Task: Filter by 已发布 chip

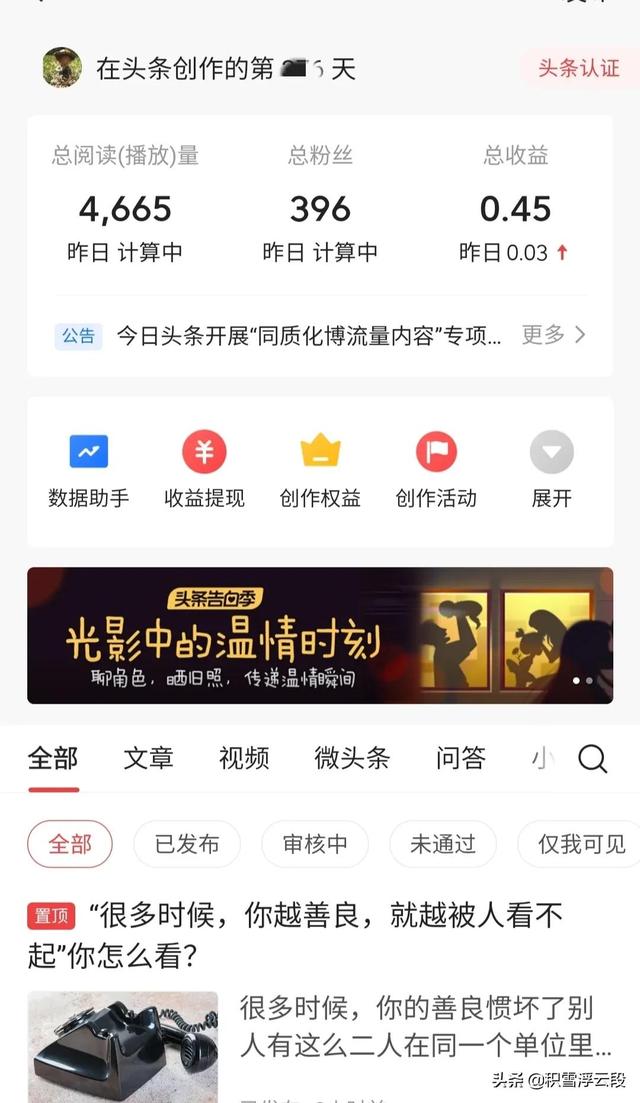Action: click(187, 844)
